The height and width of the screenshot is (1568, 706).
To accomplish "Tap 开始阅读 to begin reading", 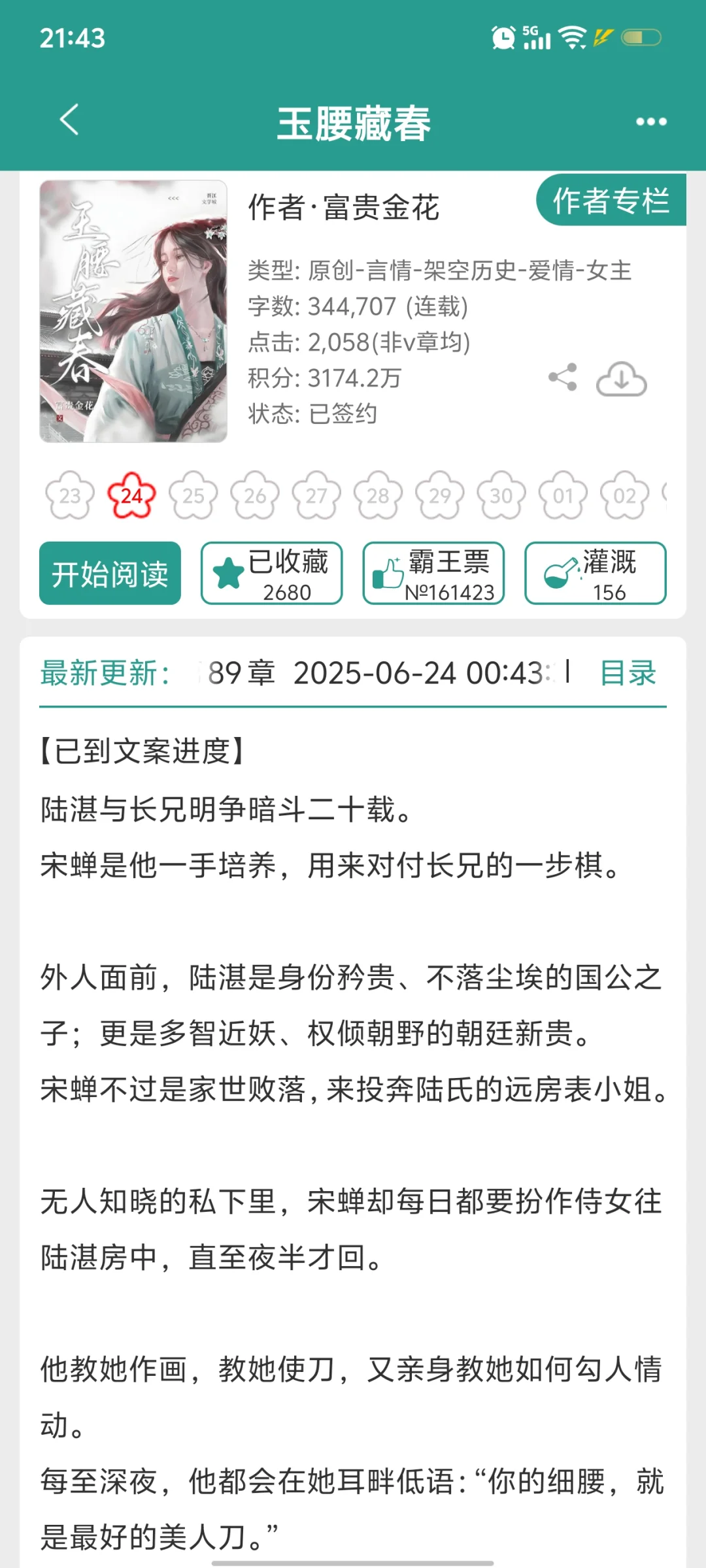I will point(109,574).
